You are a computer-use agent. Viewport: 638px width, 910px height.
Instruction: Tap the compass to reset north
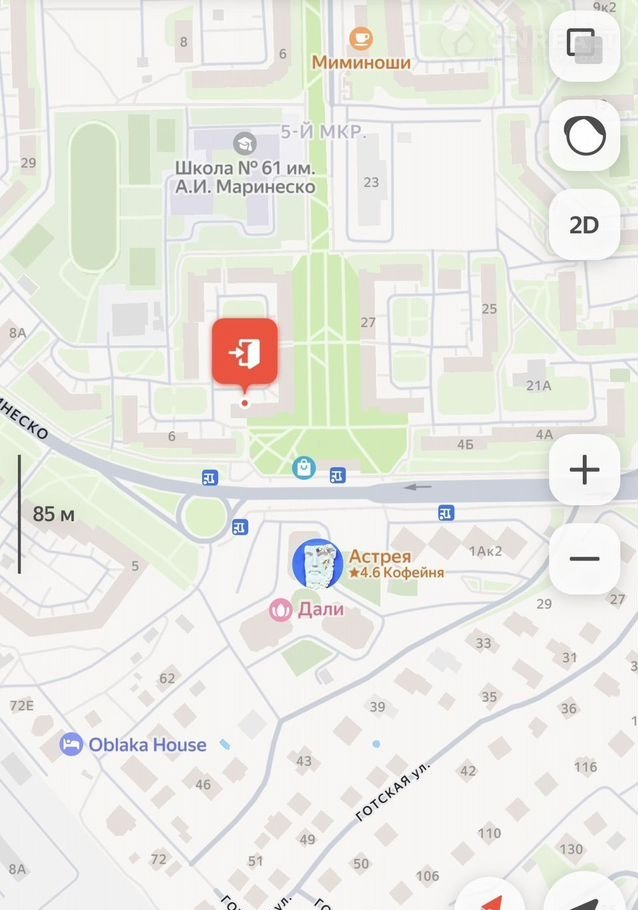coord(500,893)
